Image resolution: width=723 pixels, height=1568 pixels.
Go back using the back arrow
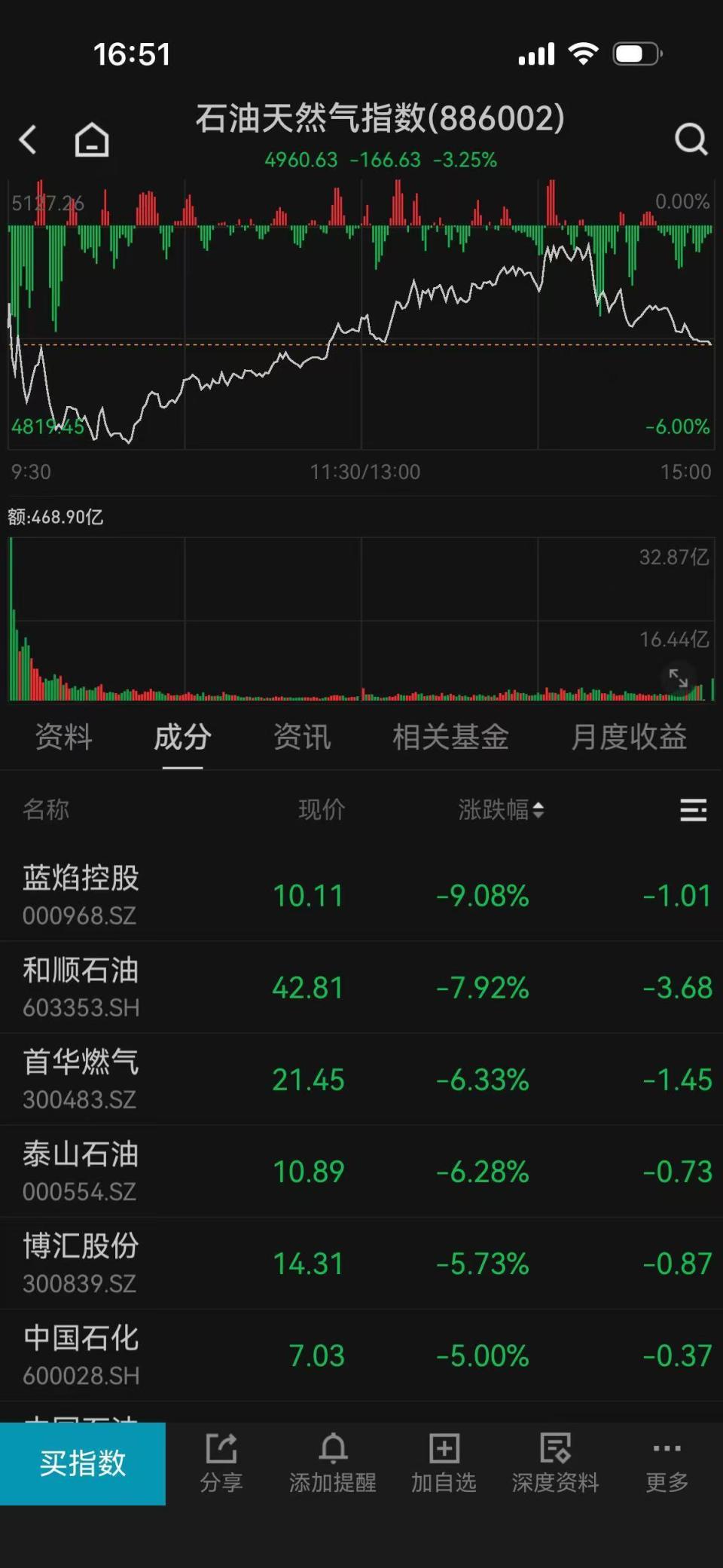coord(28,139)
